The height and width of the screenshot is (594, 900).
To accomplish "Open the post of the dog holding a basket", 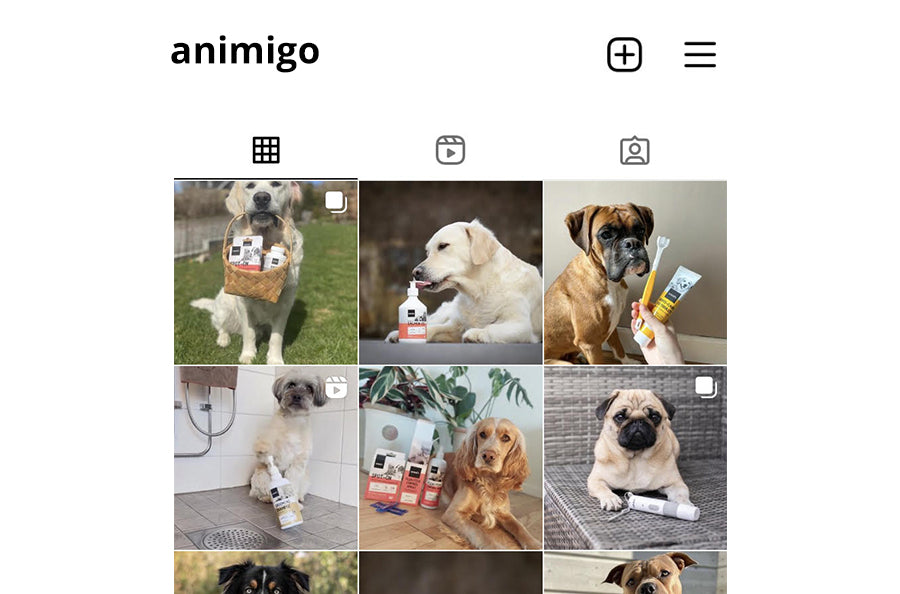I will (265, 272).
